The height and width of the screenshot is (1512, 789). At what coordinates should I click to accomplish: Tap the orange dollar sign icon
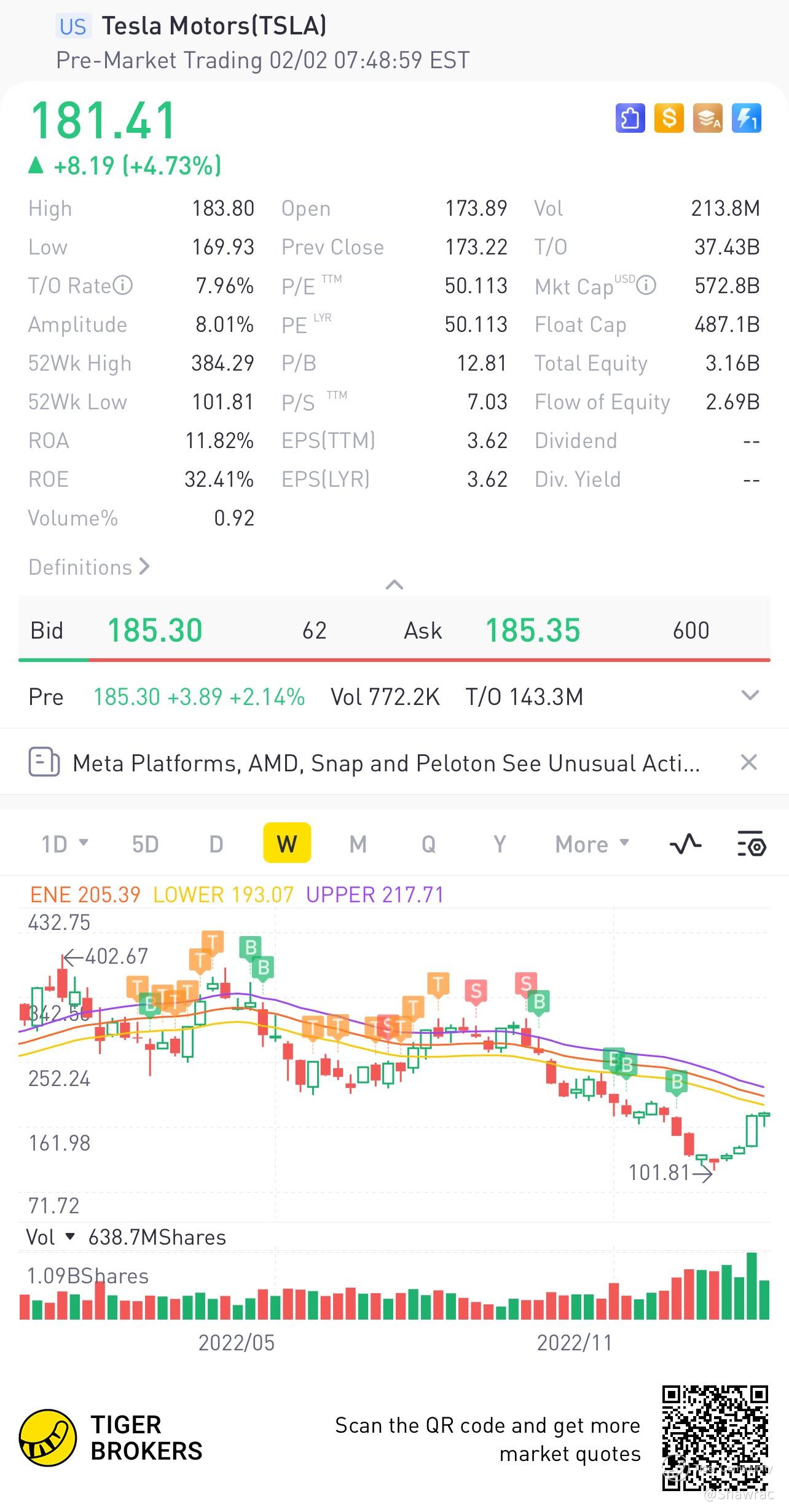pyautogui.click(x=669, y=118)
